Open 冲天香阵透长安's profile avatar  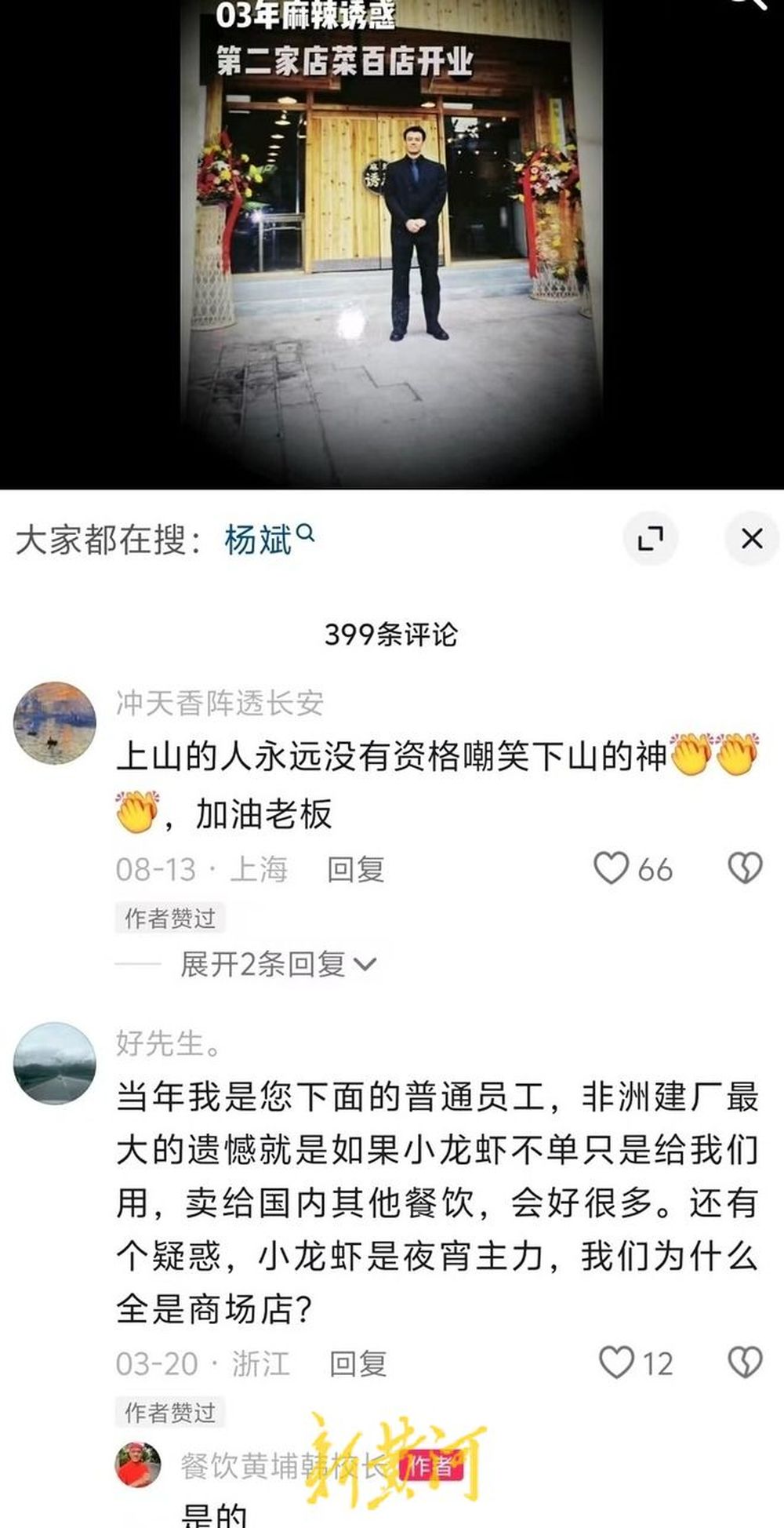[x=55, y=723]
